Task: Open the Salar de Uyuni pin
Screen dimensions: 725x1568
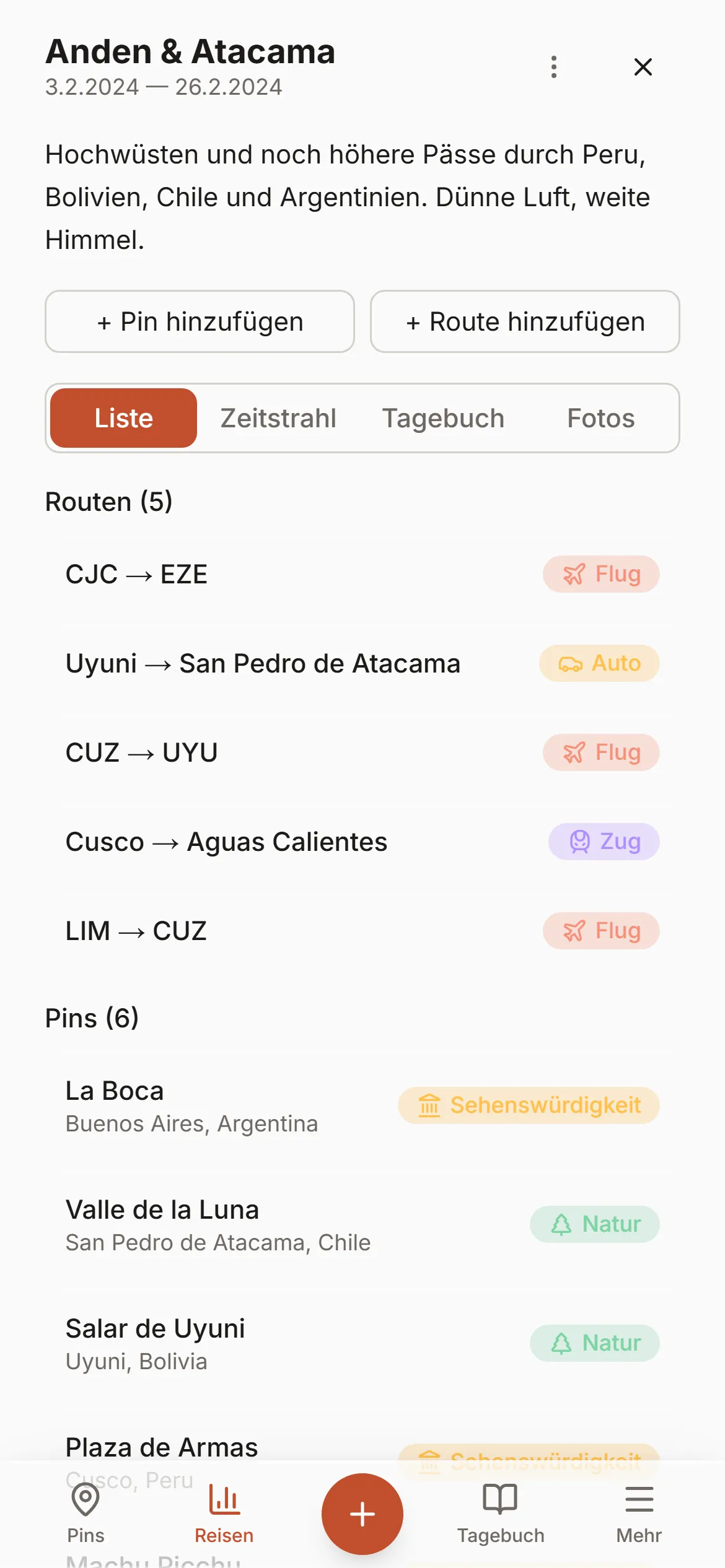Action: pyautogui.click(x=362, y=1343)
